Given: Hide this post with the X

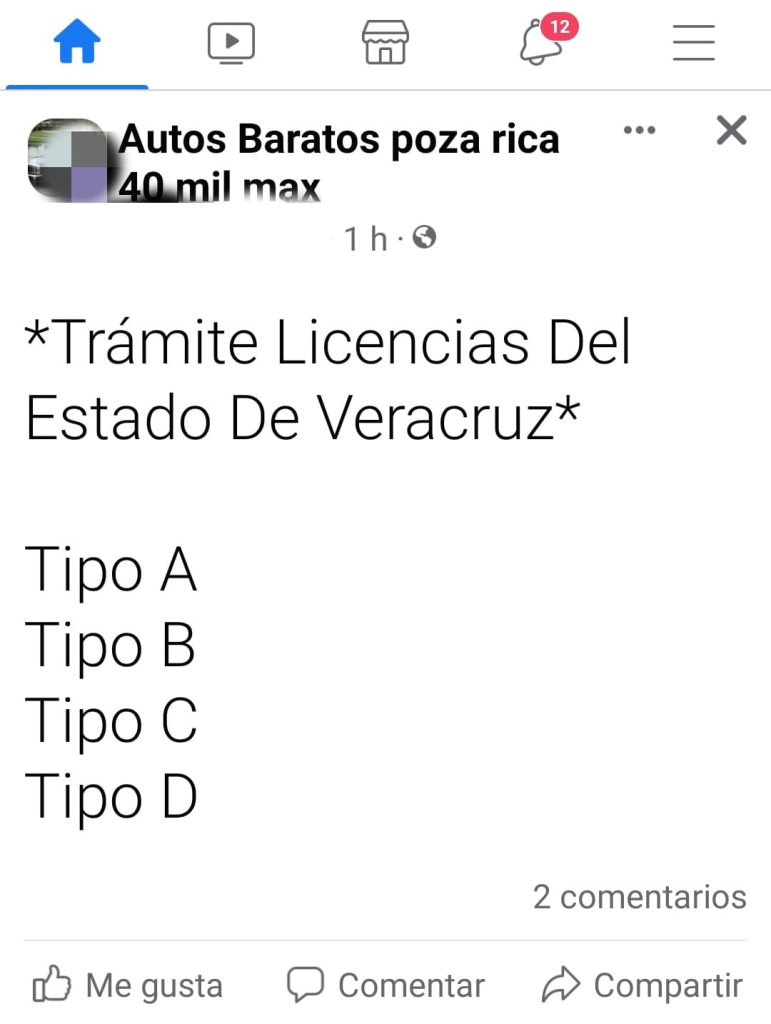Looking at the screenshot, I should pyautogui.click(x=732, y=130).
